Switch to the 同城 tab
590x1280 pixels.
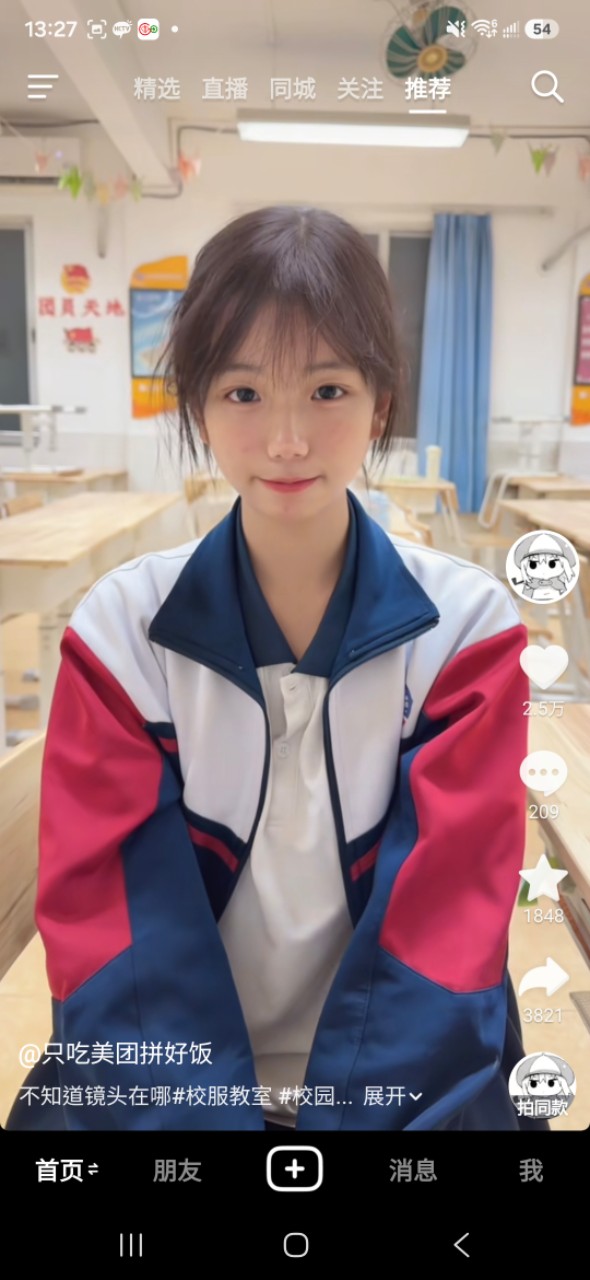click(292, 89)
